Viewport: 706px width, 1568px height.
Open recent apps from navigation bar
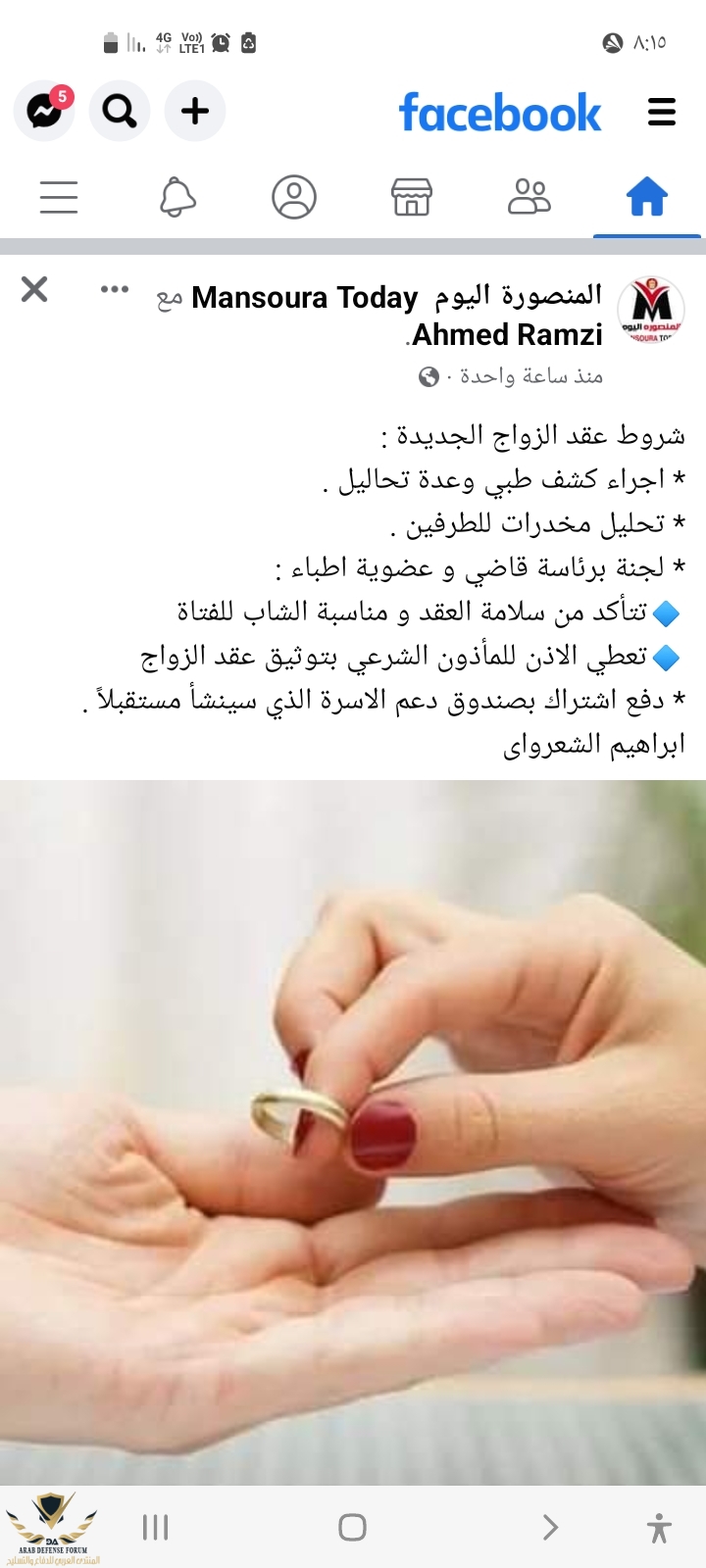click(x=156, y=1527)
